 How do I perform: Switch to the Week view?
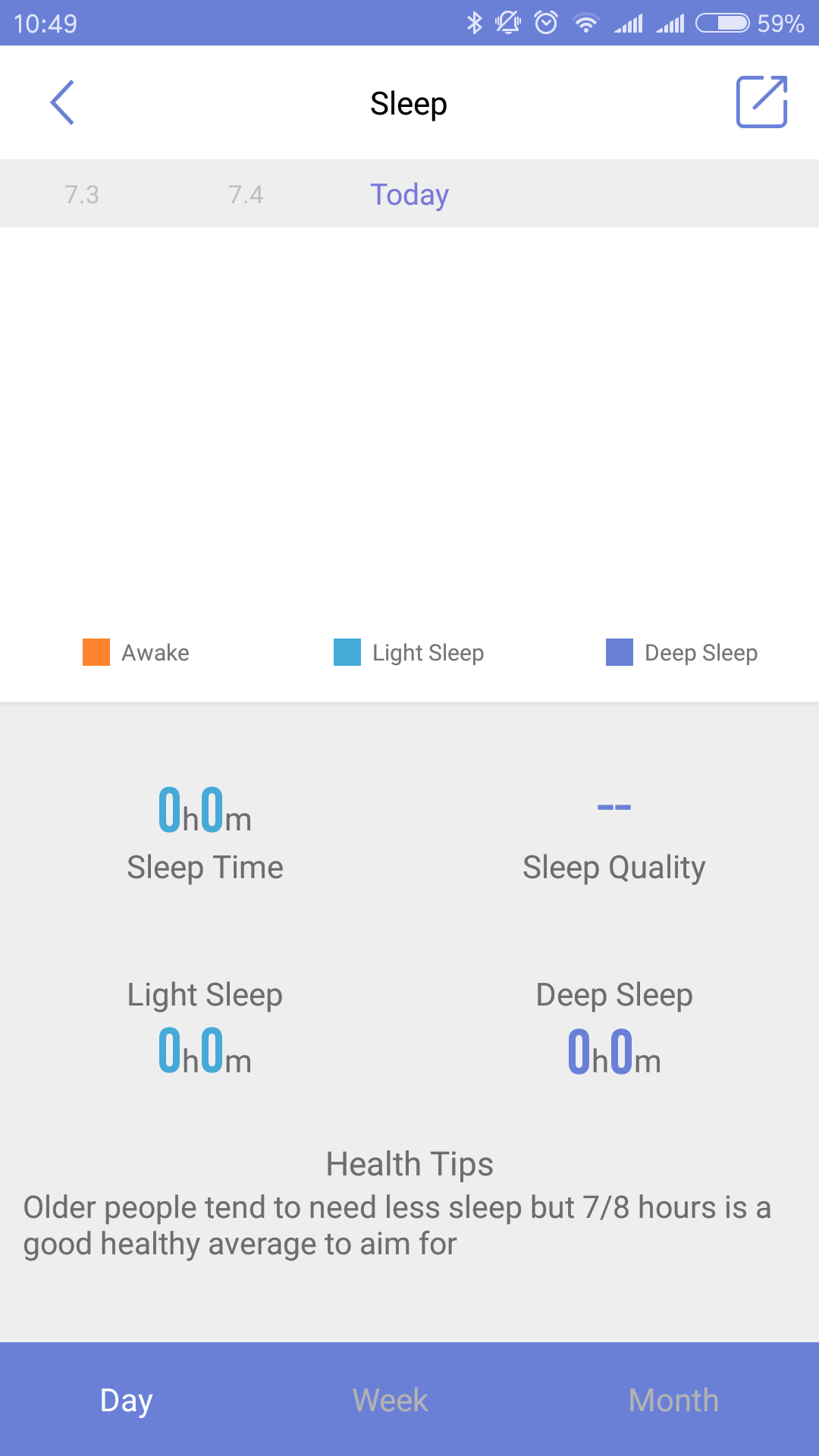pos(391,1400)
